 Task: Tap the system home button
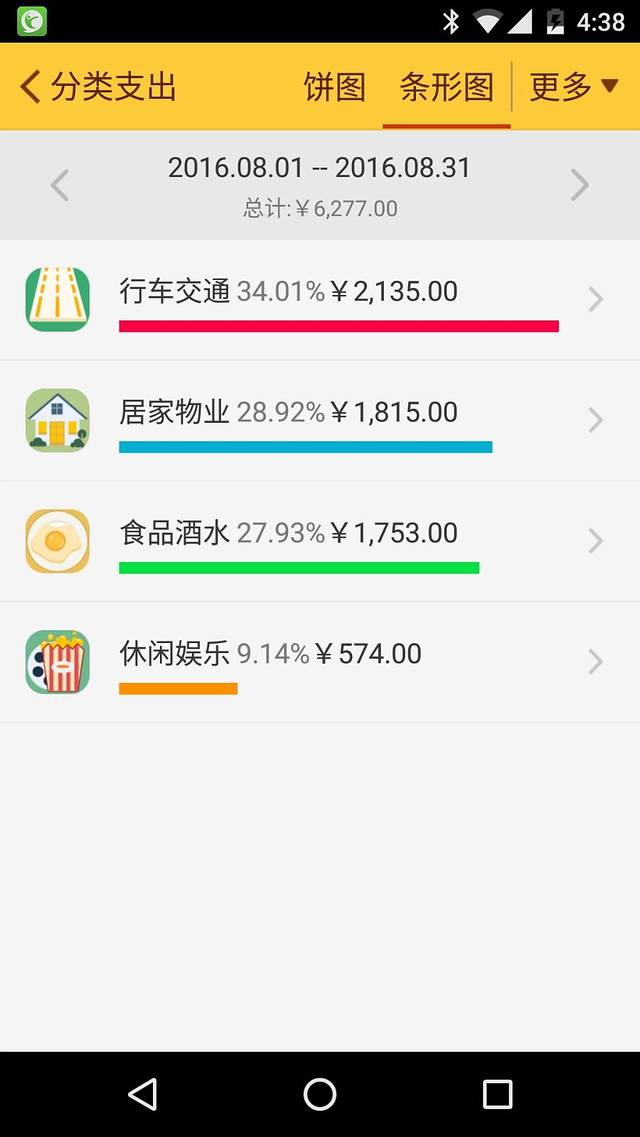tap(320, 1094)
